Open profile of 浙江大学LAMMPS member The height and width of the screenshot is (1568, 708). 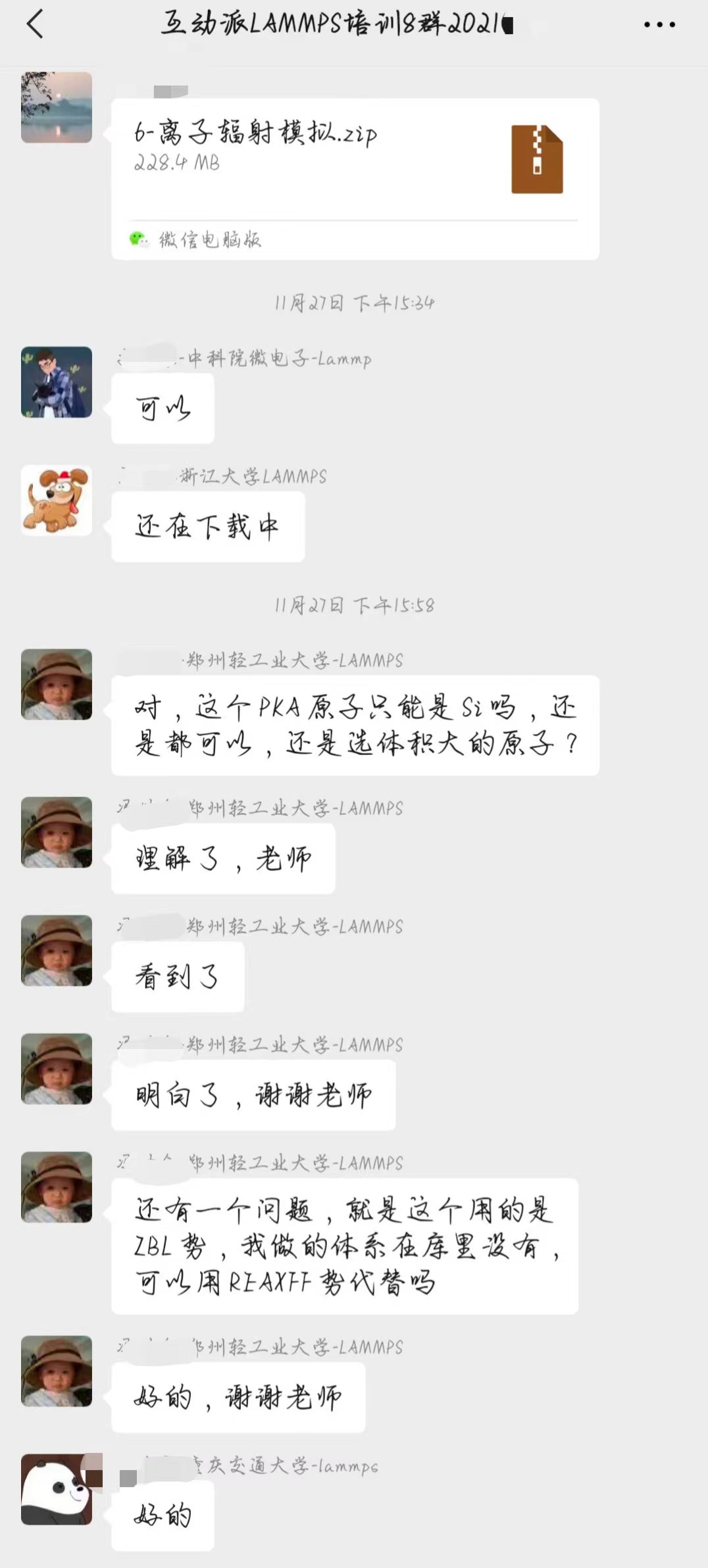[x=57, y=501]
